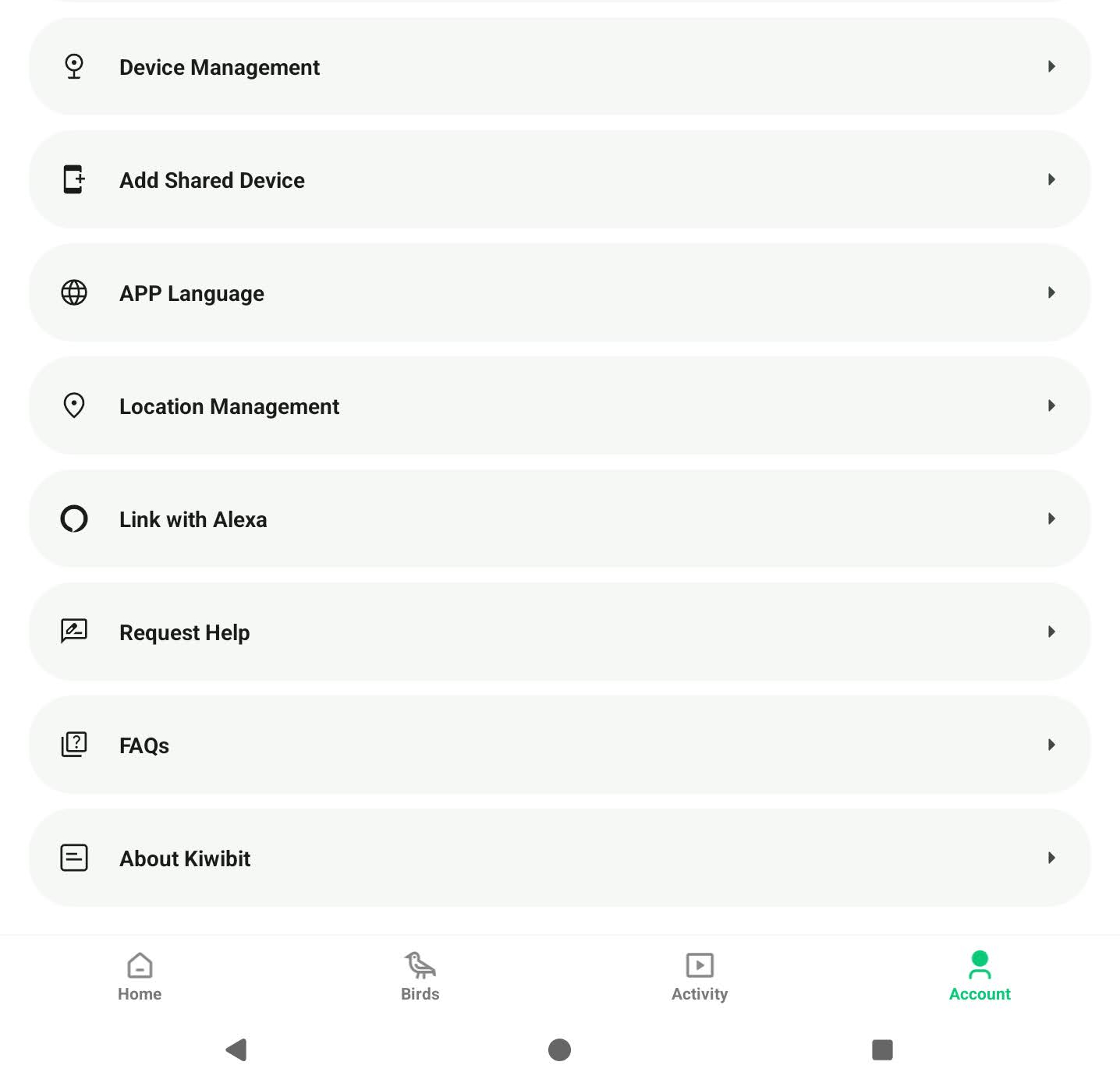Open Device Management settings
The height and width of the screenshot is (1083, 1120).
558,67
